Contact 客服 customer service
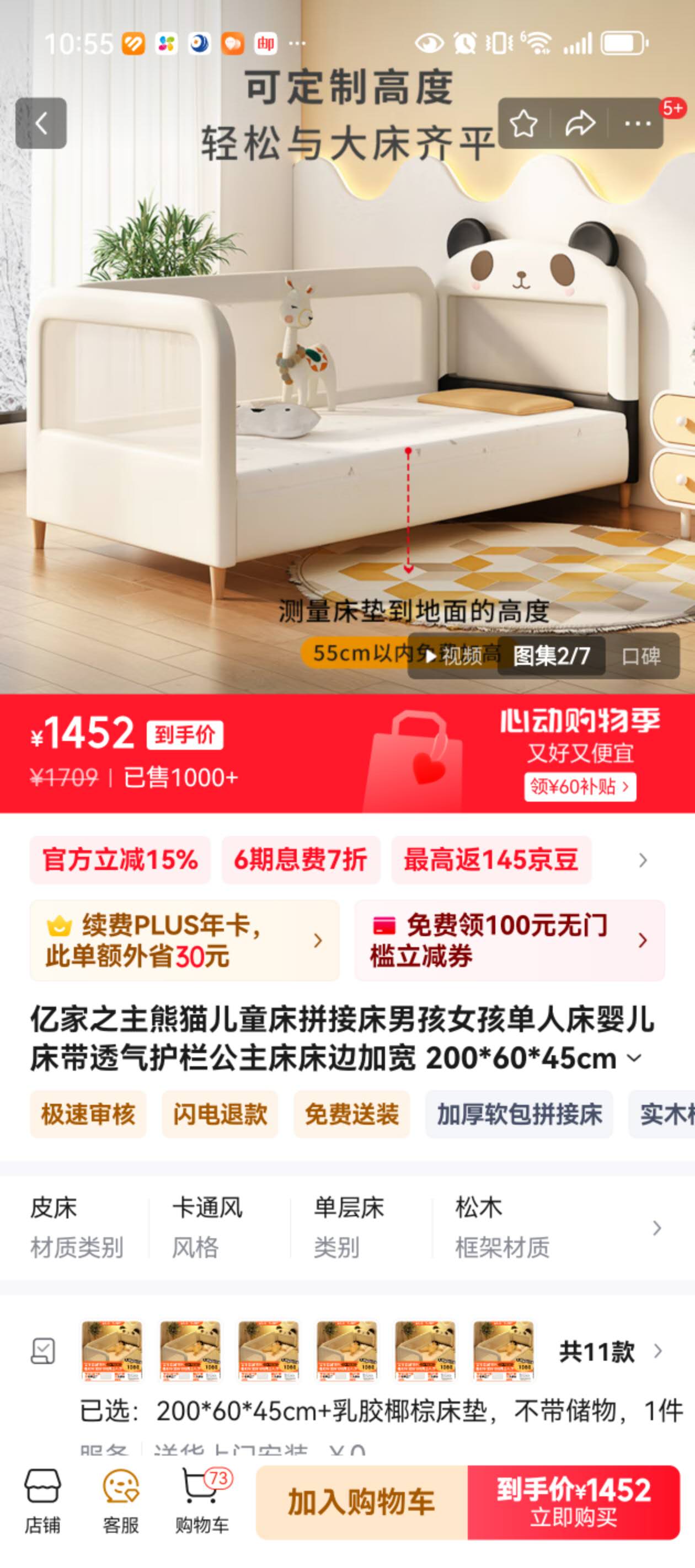The height and width of the screenshot is (1568, 695). tap(121, 1502)
